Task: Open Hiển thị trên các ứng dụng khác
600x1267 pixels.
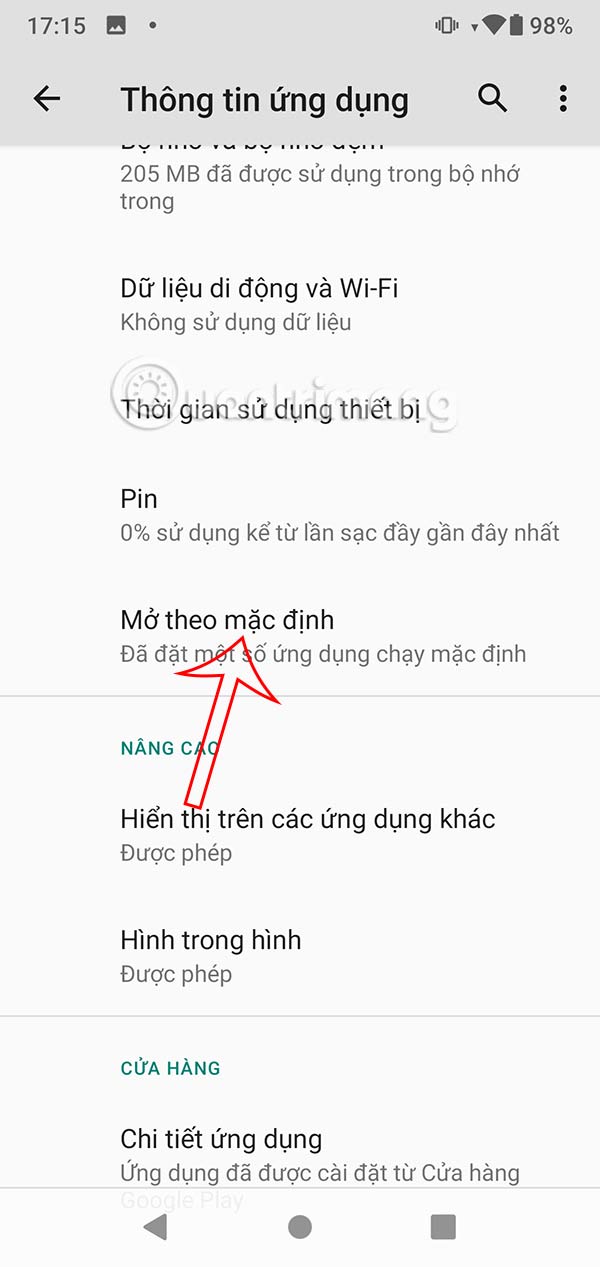Action: click(300, 834)
